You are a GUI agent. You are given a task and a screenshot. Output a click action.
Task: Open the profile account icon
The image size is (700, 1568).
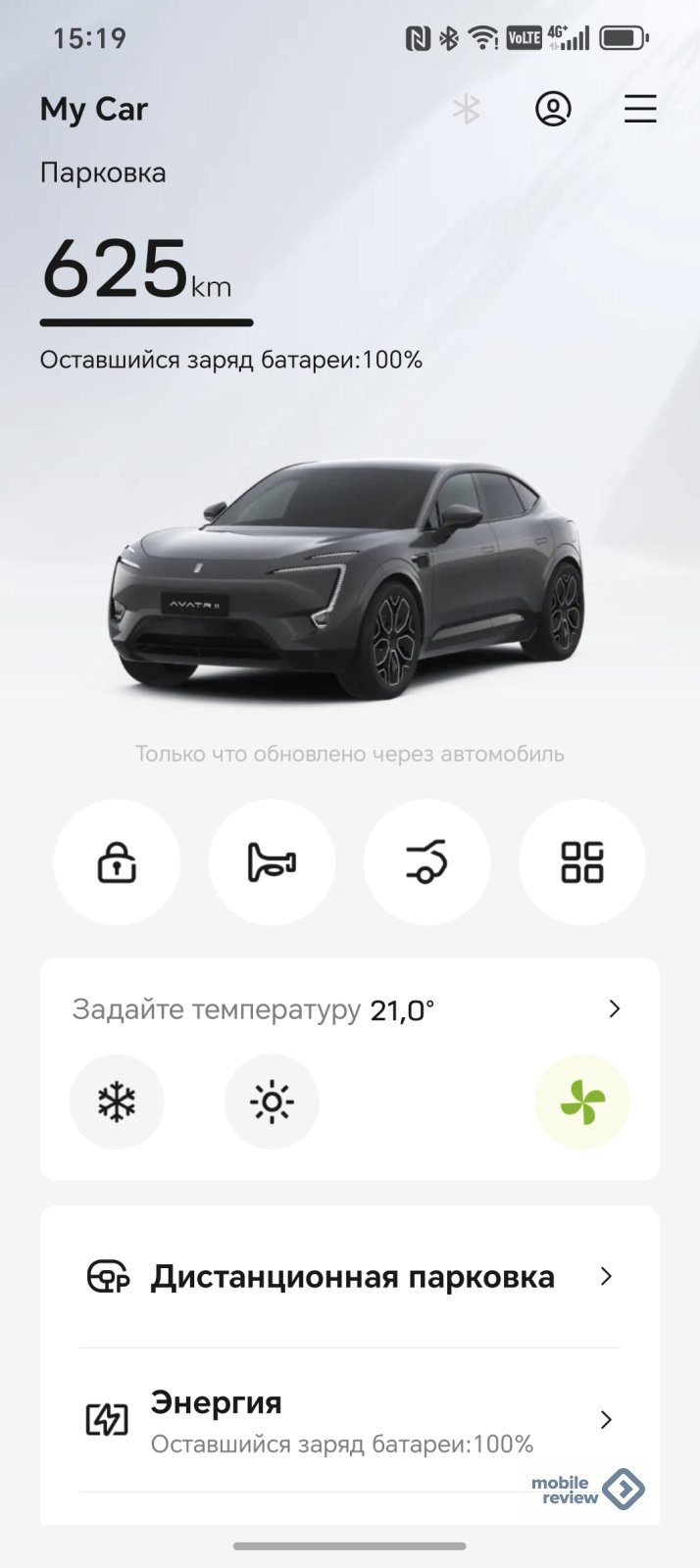coord(553,109)
